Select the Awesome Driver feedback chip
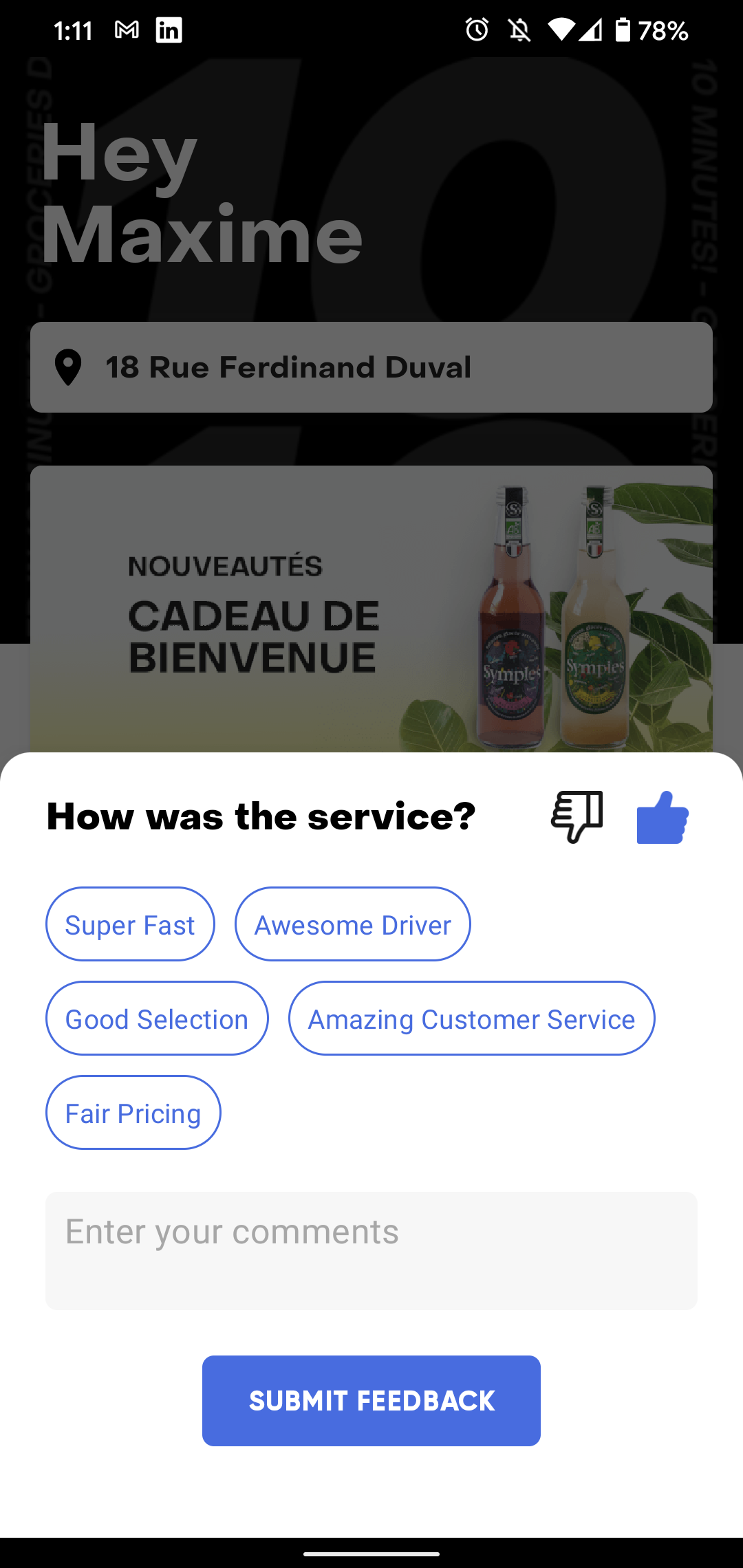The height and width of the screenshot is (1568, 743). point(352,924)
